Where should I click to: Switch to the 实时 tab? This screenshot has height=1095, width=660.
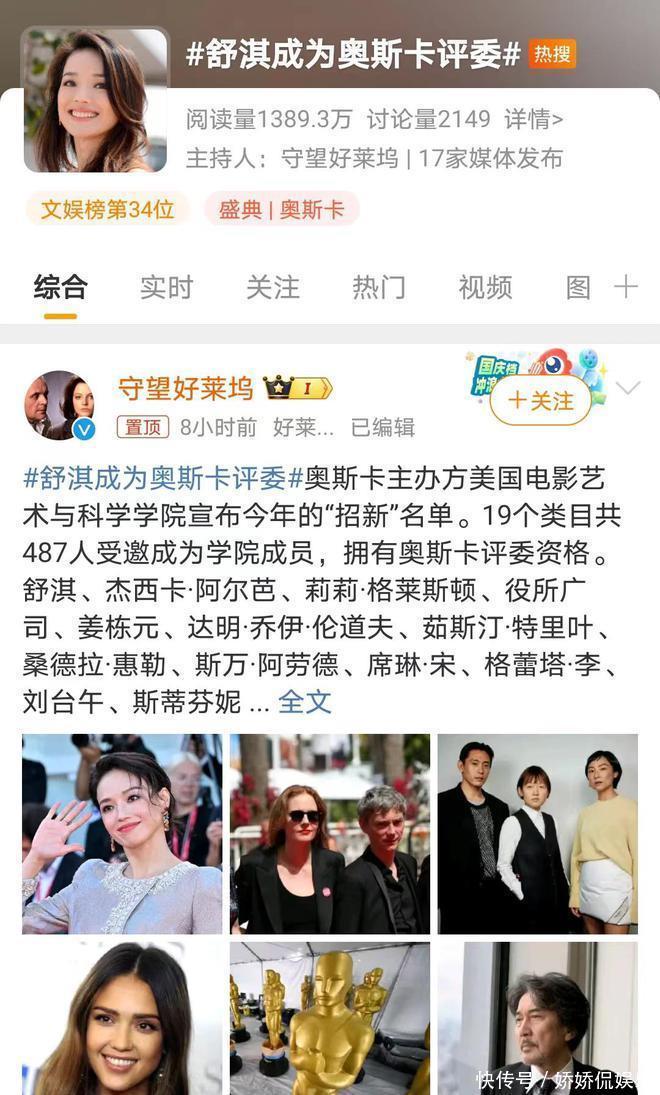166,287
